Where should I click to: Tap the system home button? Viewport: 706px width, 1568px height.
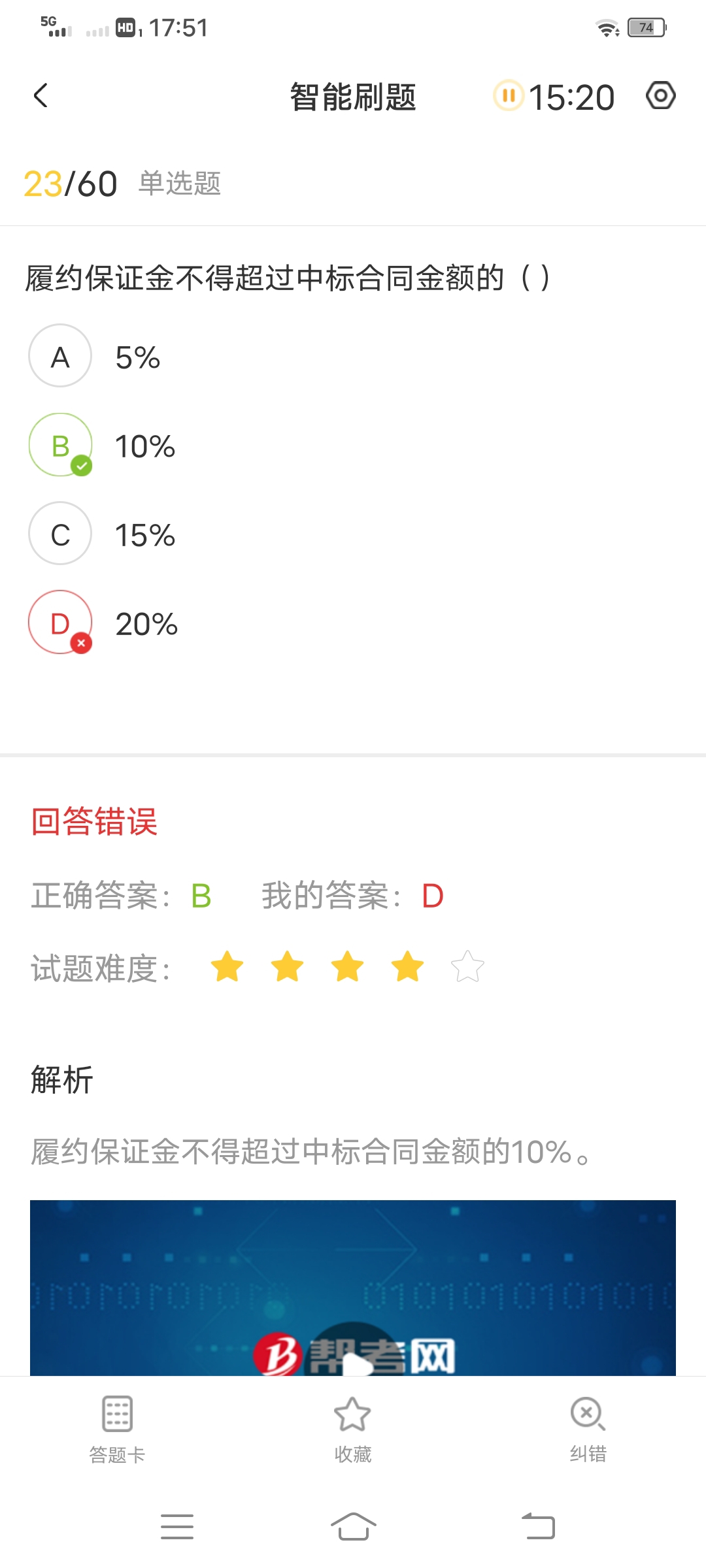[353, 1526]
